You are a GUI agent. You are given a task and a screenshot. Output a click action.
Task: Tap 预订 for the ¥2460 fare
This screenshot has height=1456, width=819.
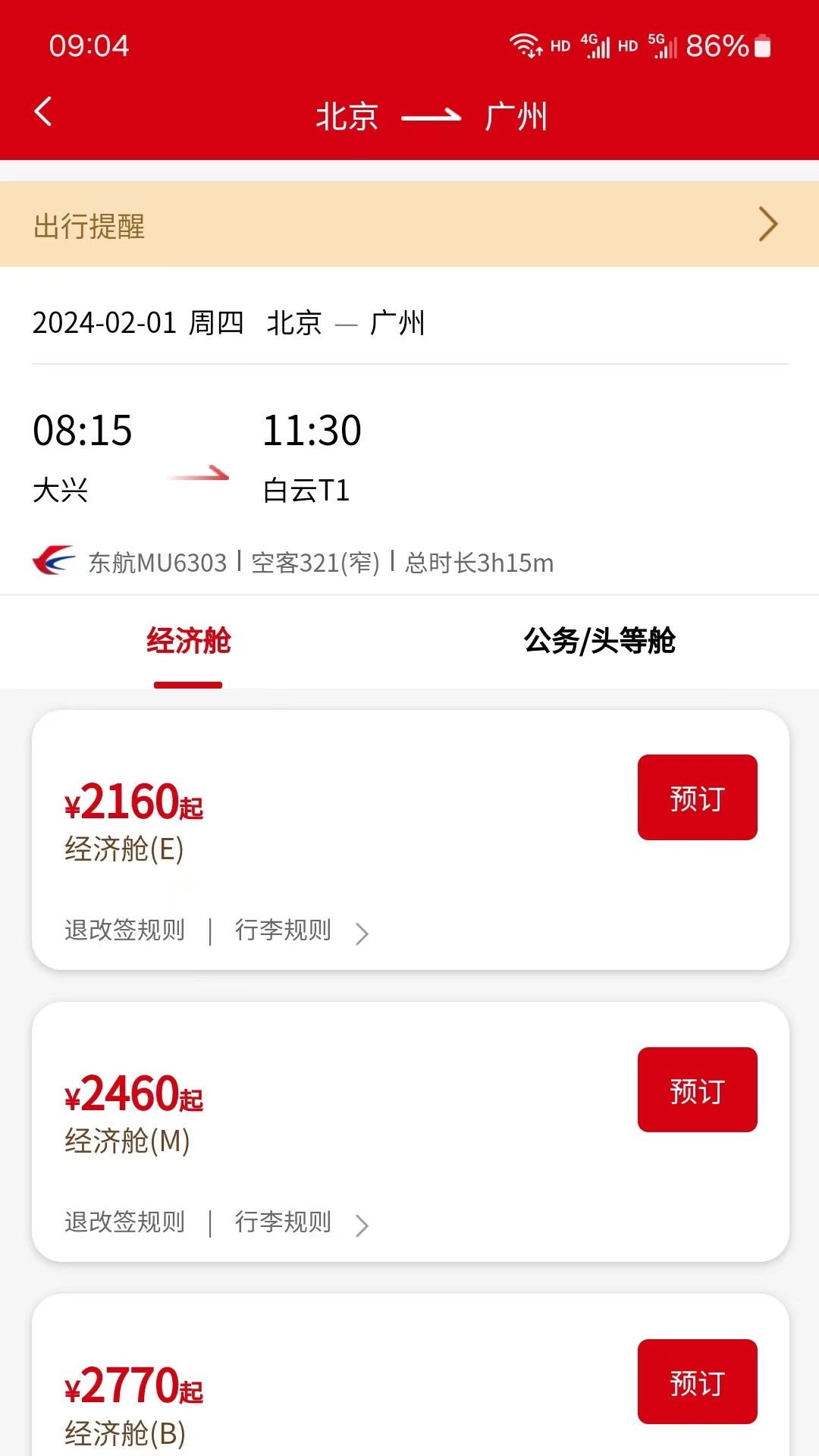[x=696, y=1089]
